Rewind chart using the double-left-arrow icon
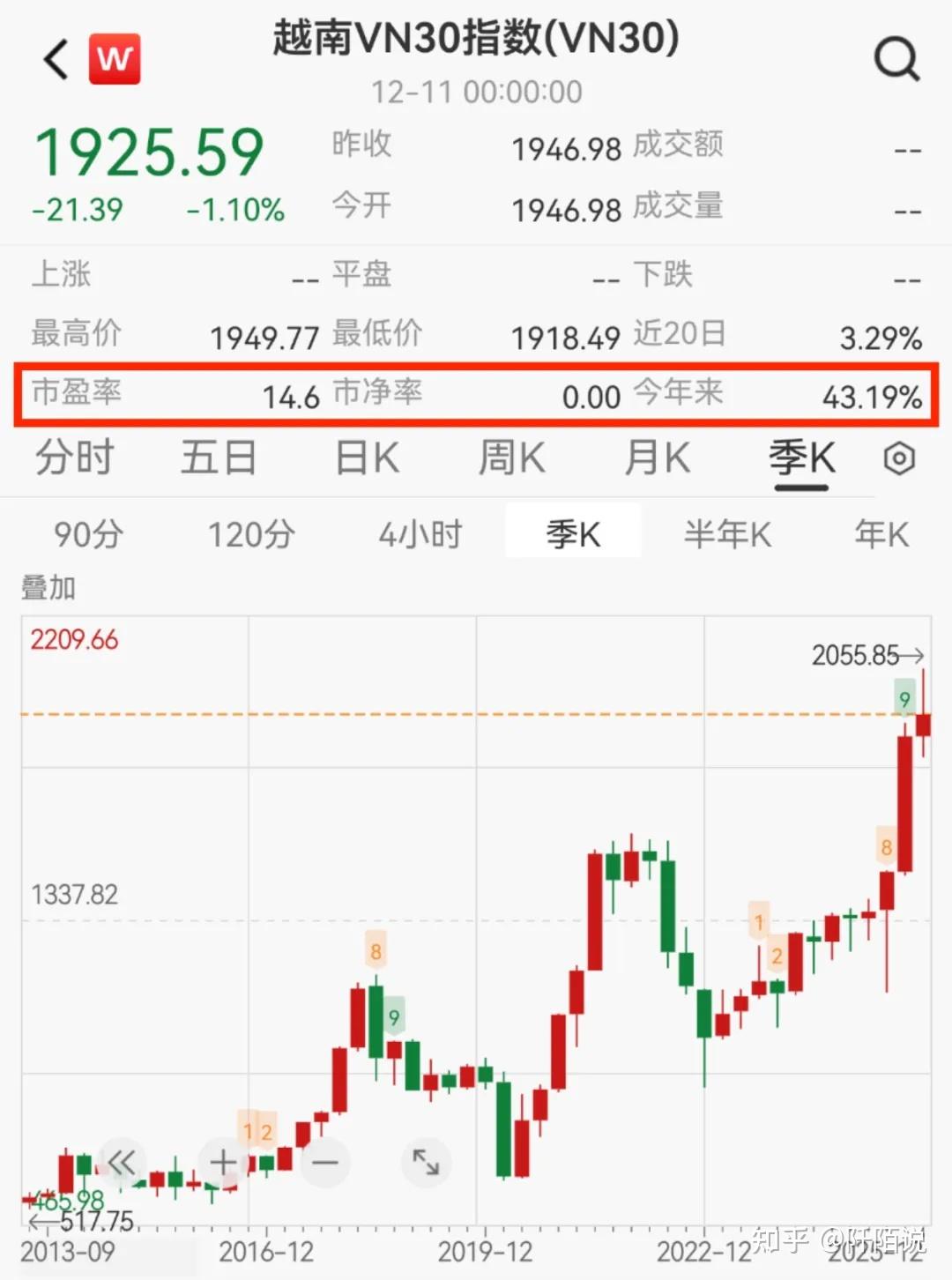Image resolution: width=952 pixels, height=1280 pixels. 122,1162
